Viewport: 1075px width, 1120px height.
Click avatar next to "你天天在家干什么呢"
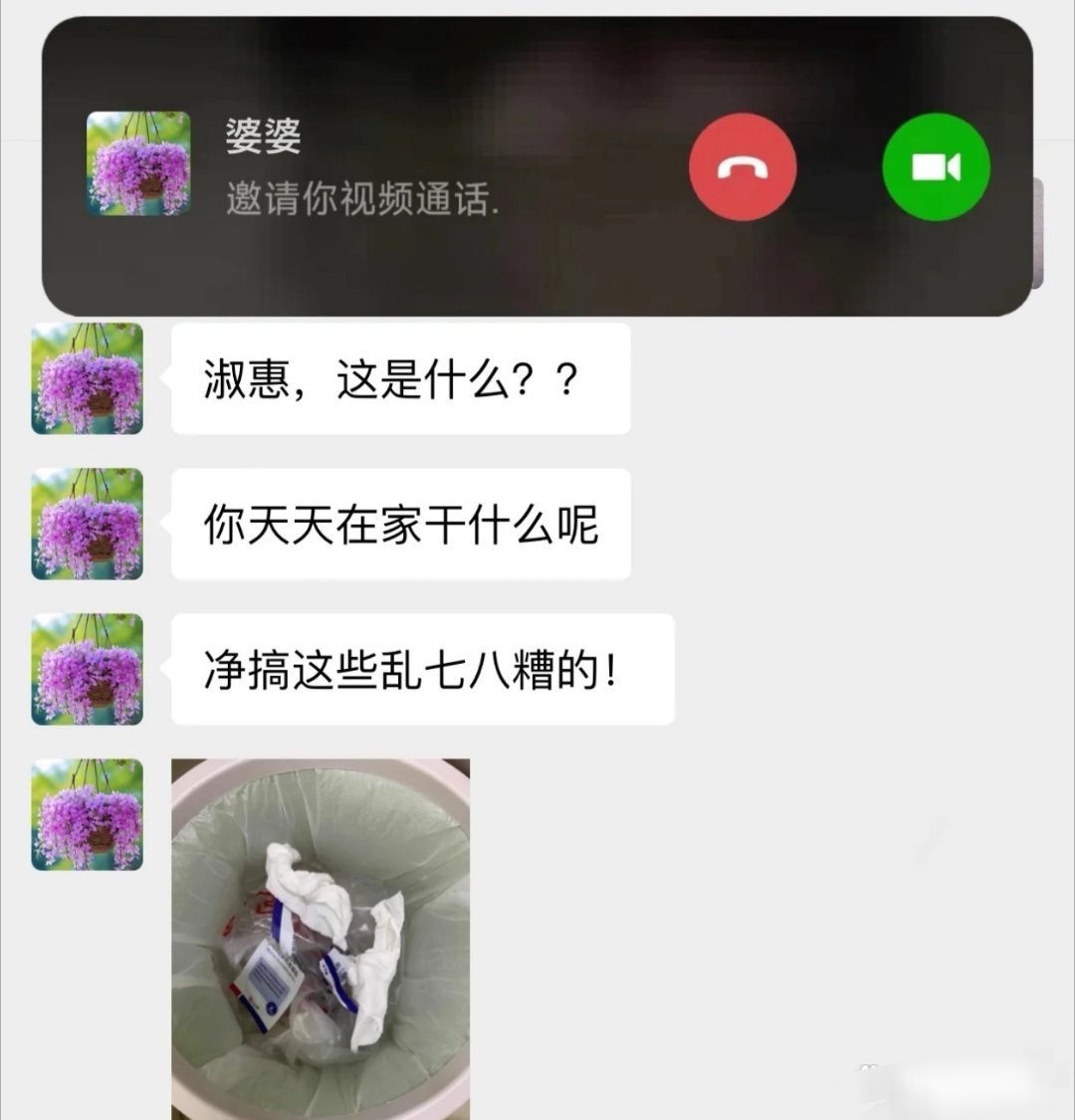click(86, 521)
